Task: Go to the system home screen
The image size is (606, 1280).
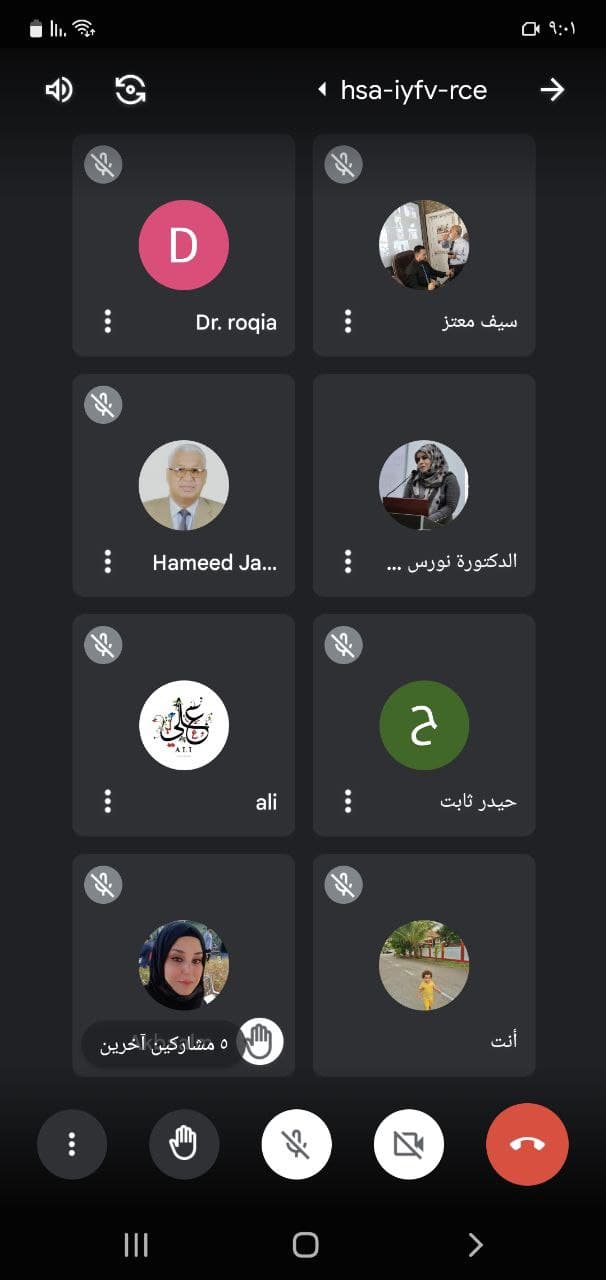Action: coord(305,1244)
